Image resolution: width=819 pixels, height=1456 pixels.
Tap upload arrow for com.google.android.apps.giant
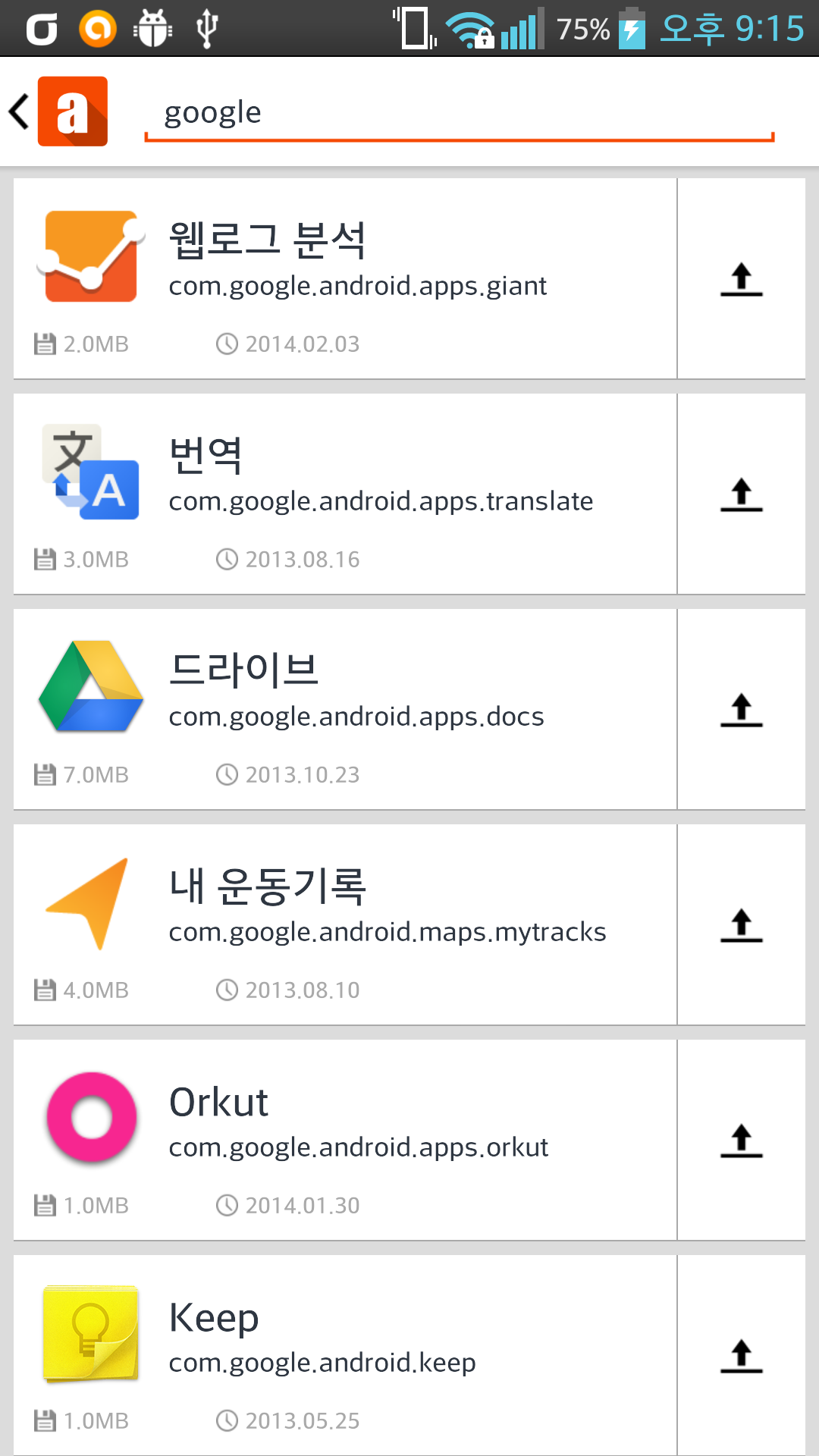click(741, 278)
